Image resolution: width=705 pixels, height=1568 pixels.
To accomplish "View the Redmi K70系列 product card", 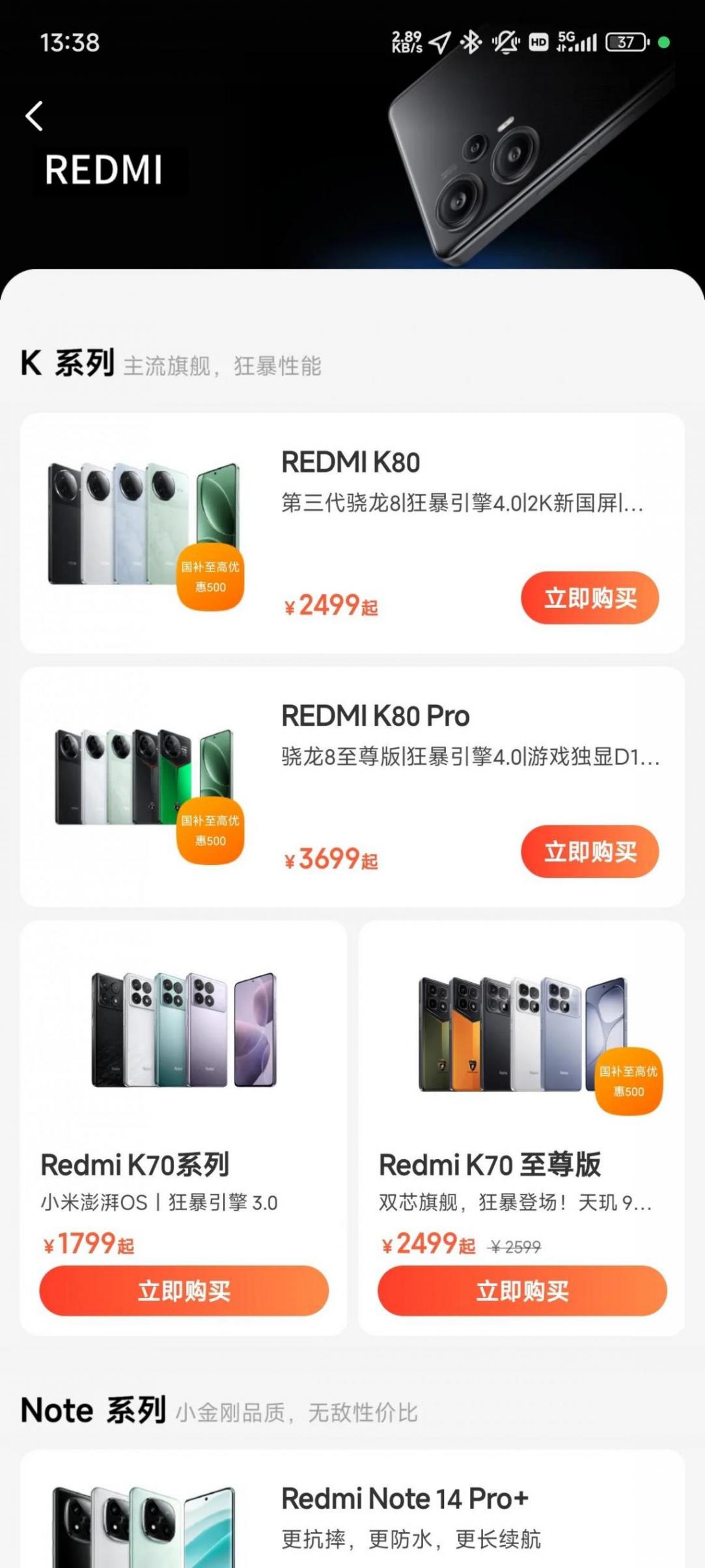I will [184, 1074].
